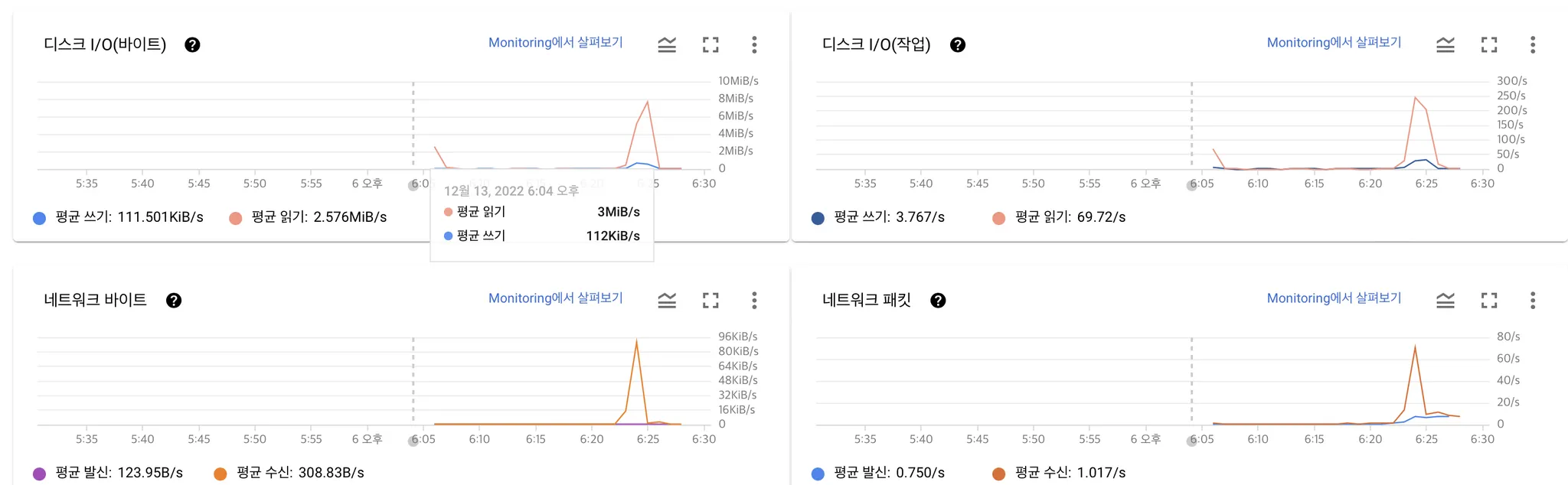Image resolution: width=1568 pixels, height=485 pixels.
Task: Open overflow menu of 네트워크 패킷 chart
Action: point(1533,301)
